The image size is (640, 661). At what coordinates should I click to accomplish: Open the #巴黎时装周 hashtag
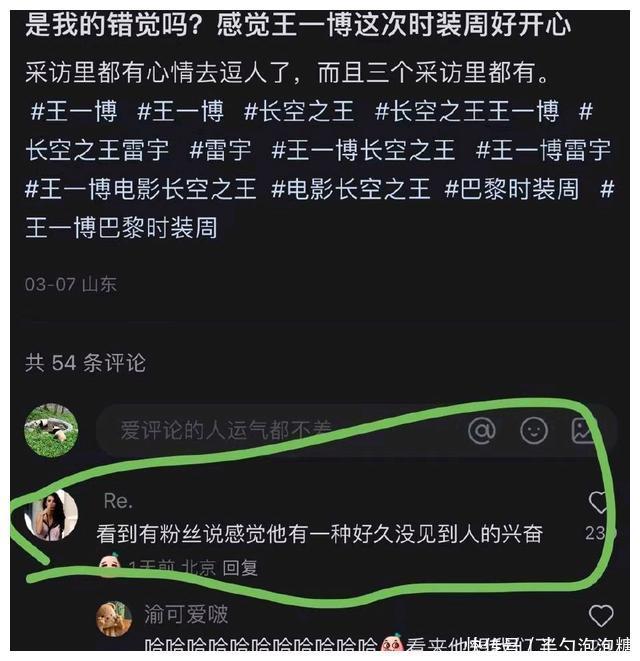[511, 188]
